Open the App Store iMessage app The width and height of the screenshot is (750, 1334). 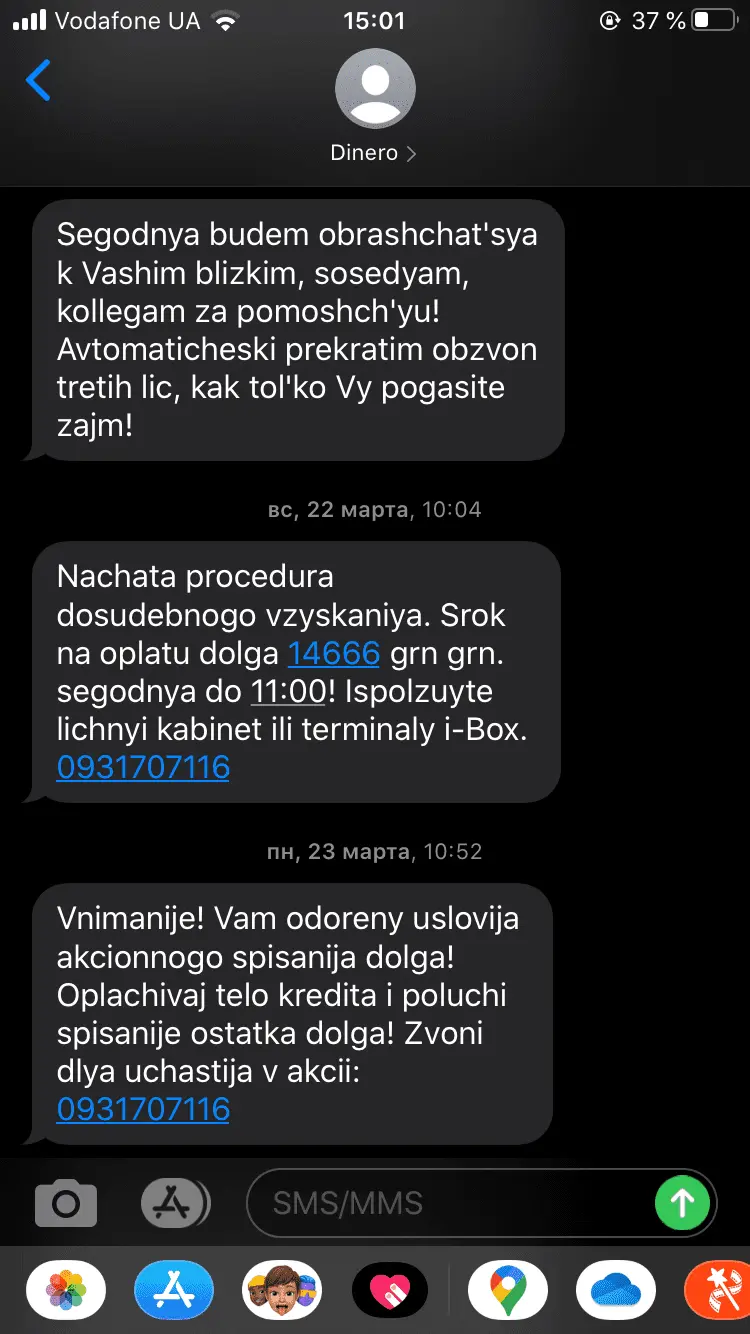[174, 1291]
